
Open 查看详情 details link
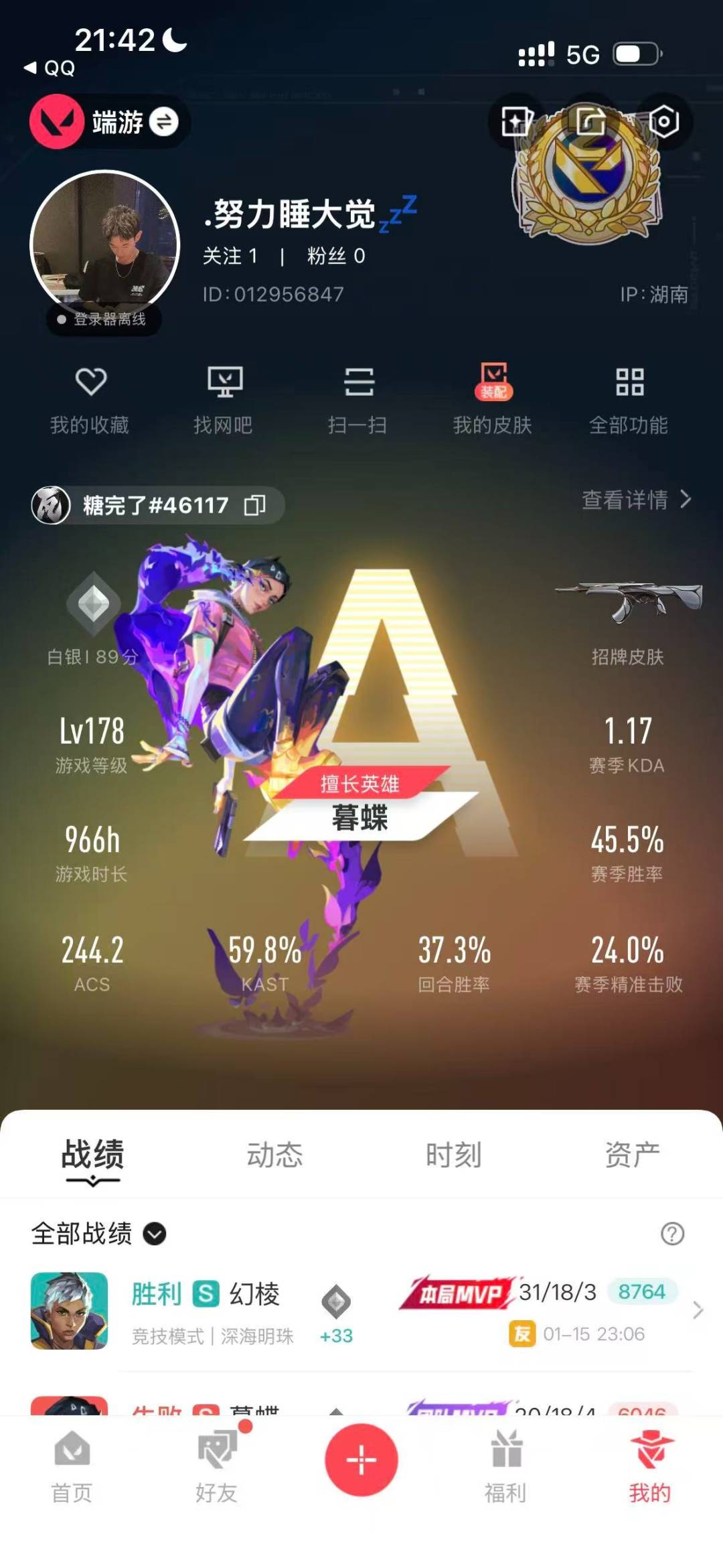(x=635, y=500)
